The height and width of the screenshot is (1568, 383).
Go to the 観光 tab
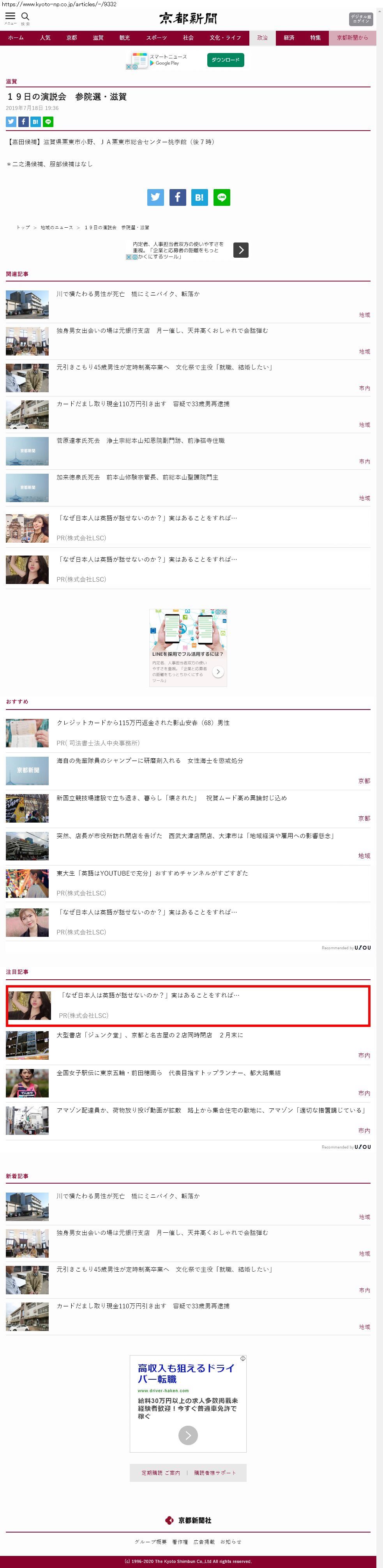(x=125, y=38)
